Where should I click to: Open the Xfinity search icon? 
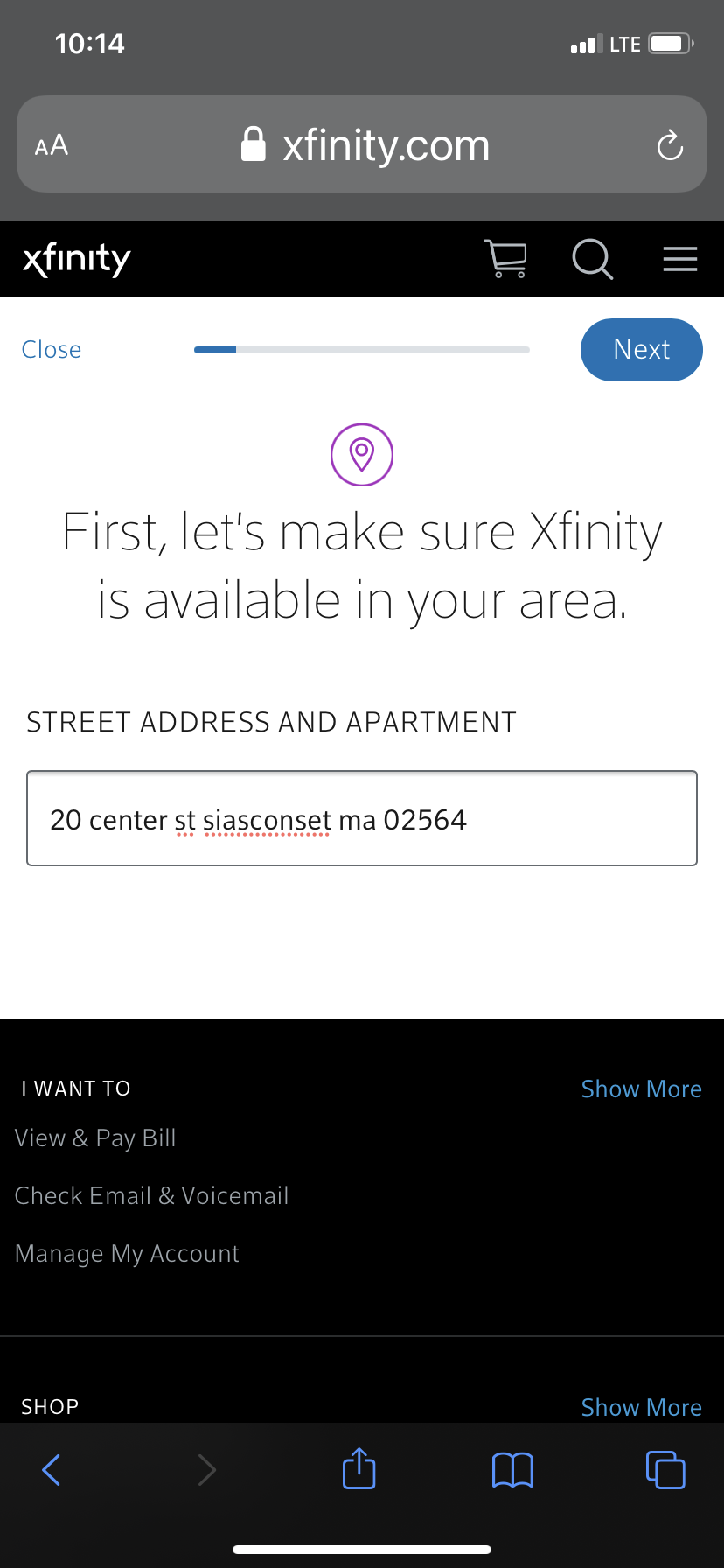(x=592, y=259)
